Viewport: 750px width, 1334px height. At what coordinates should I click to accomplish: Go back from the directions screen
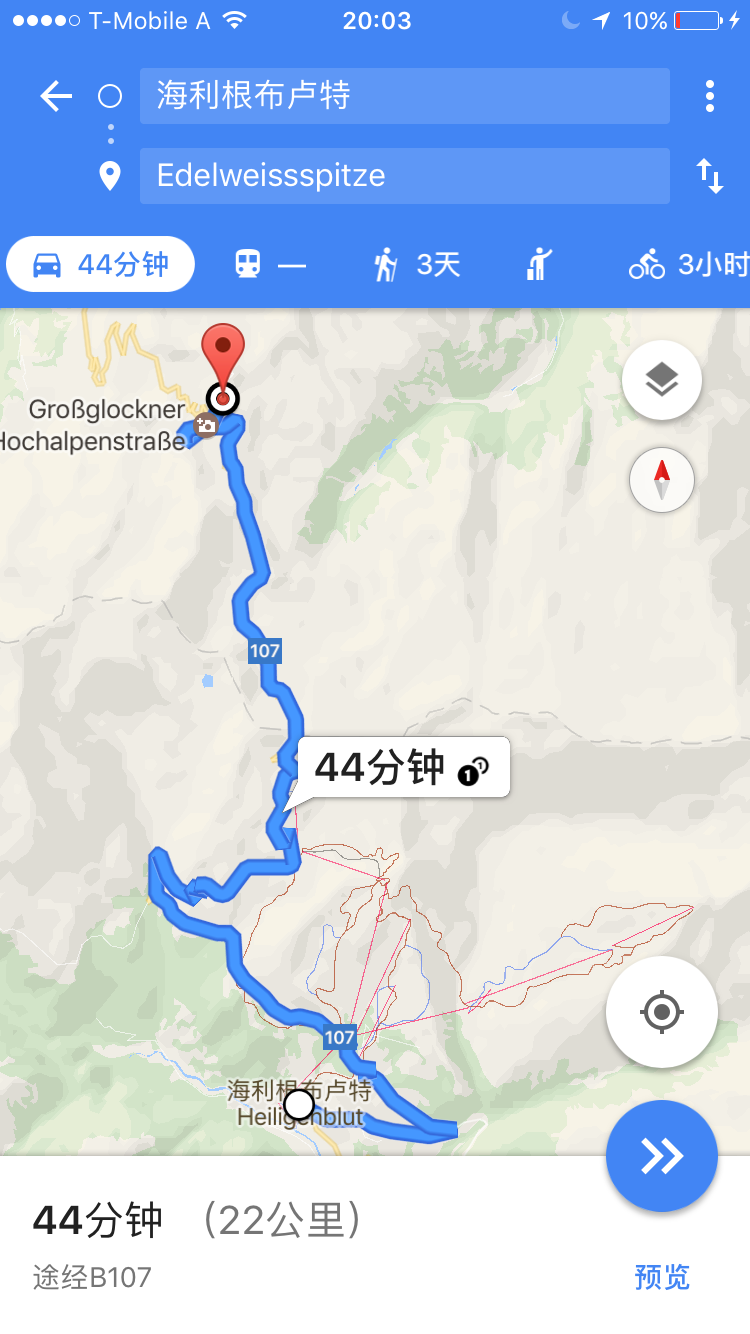click(x=56, y=97)
